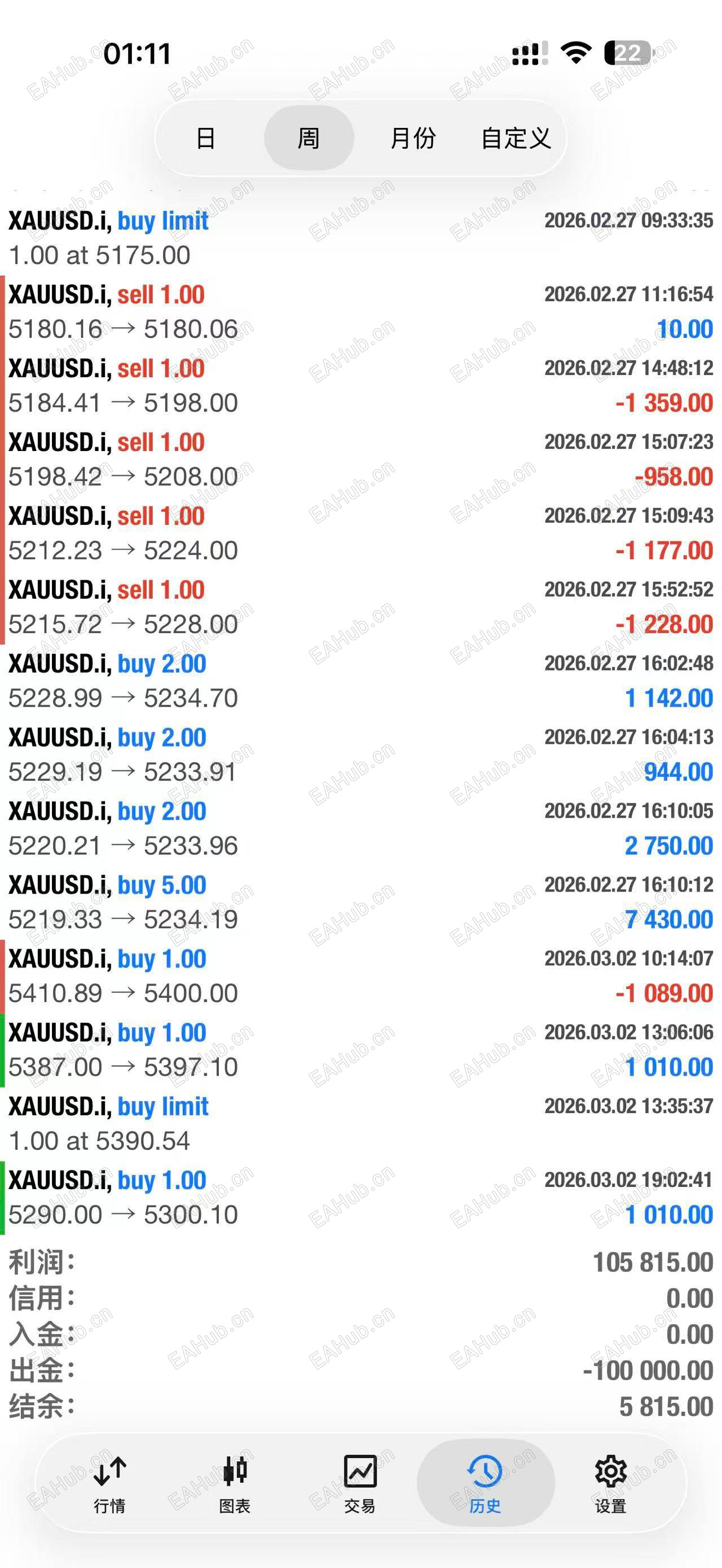Select the 周 (week) period
This screenshot has height=1568, width=722.
[309, 138]
